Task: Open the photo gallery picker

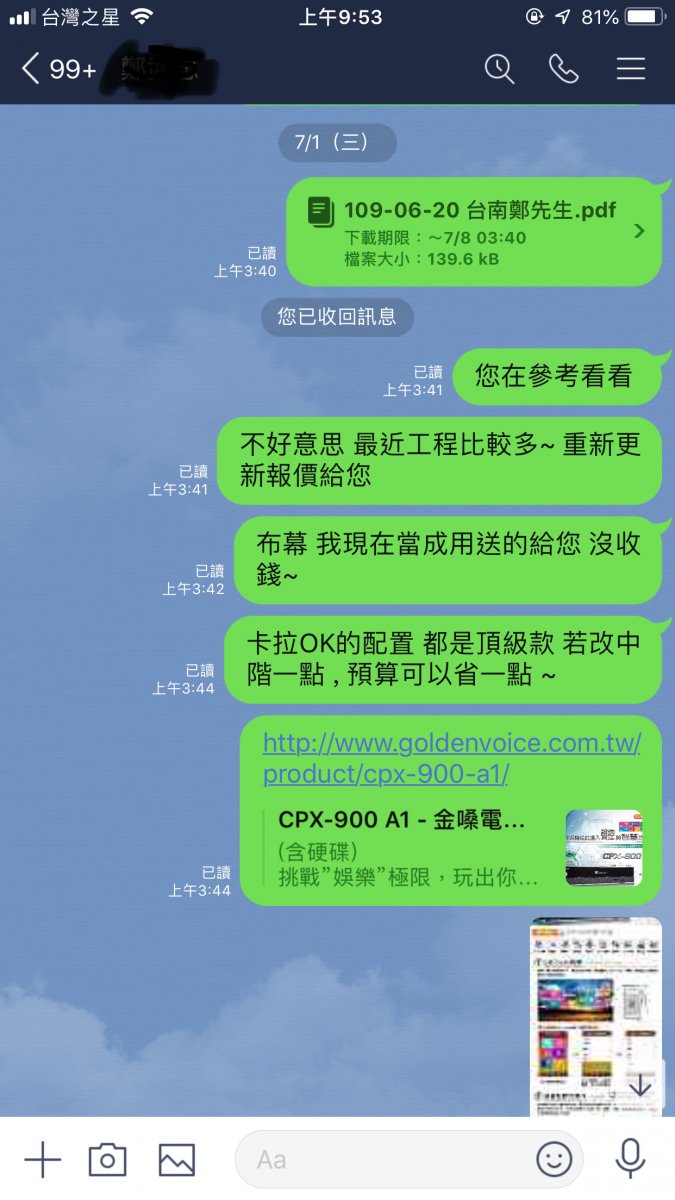Action: pos(176,1160)
